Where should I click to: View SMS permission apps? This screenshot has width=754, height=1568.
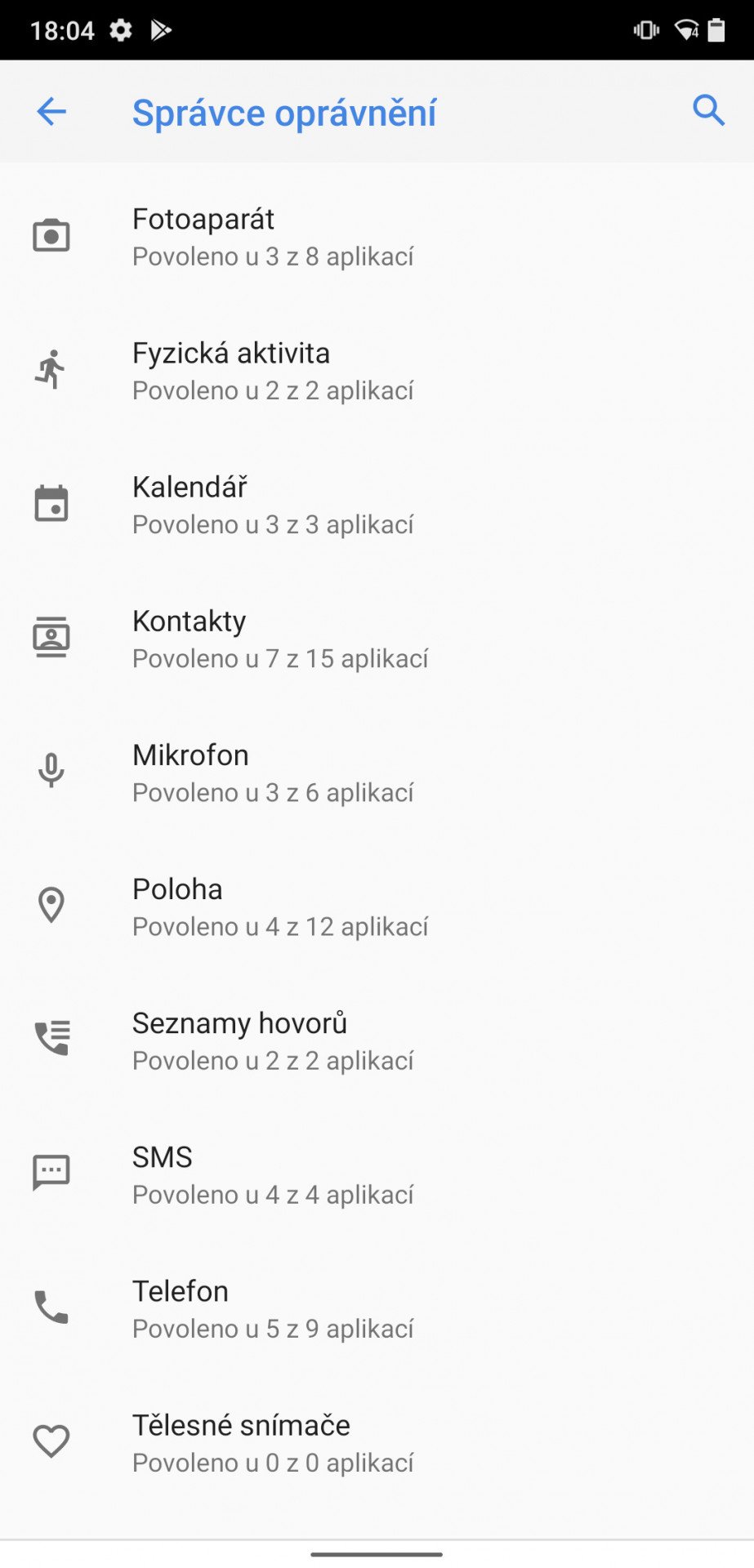pyautogui.click(x=377, y=1174)
